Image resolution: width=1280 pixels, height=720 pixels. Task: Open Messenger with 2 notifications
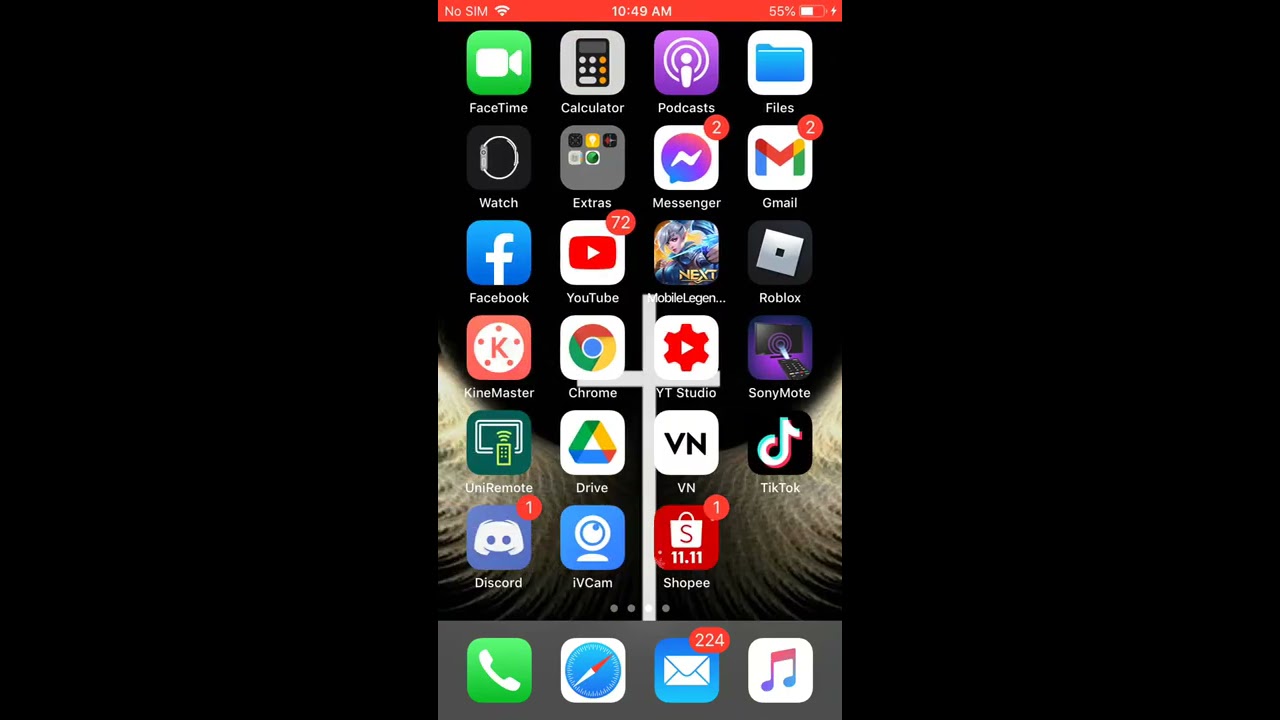686,158
